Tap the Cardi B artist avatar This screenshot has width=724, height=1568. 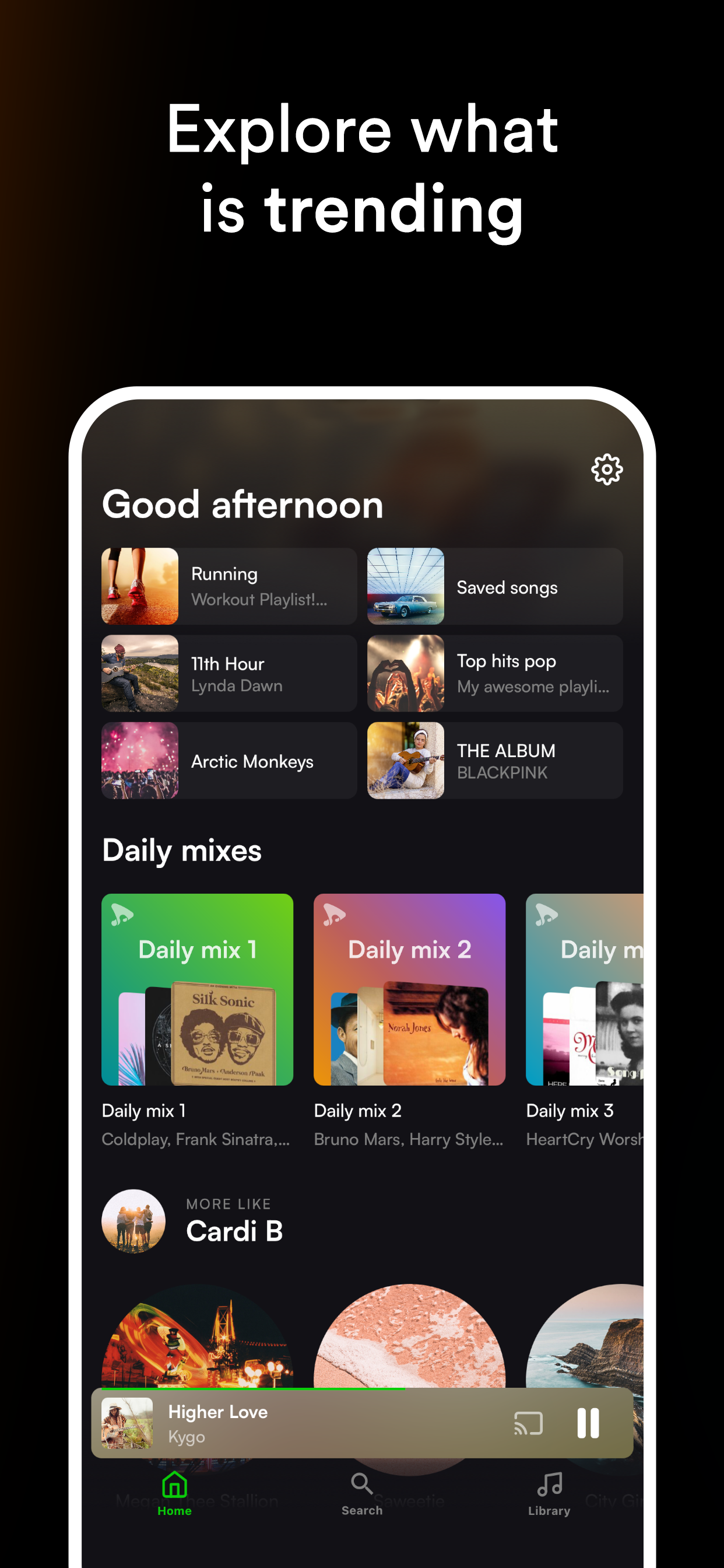pyautogui.click(x=133, y=1221)
